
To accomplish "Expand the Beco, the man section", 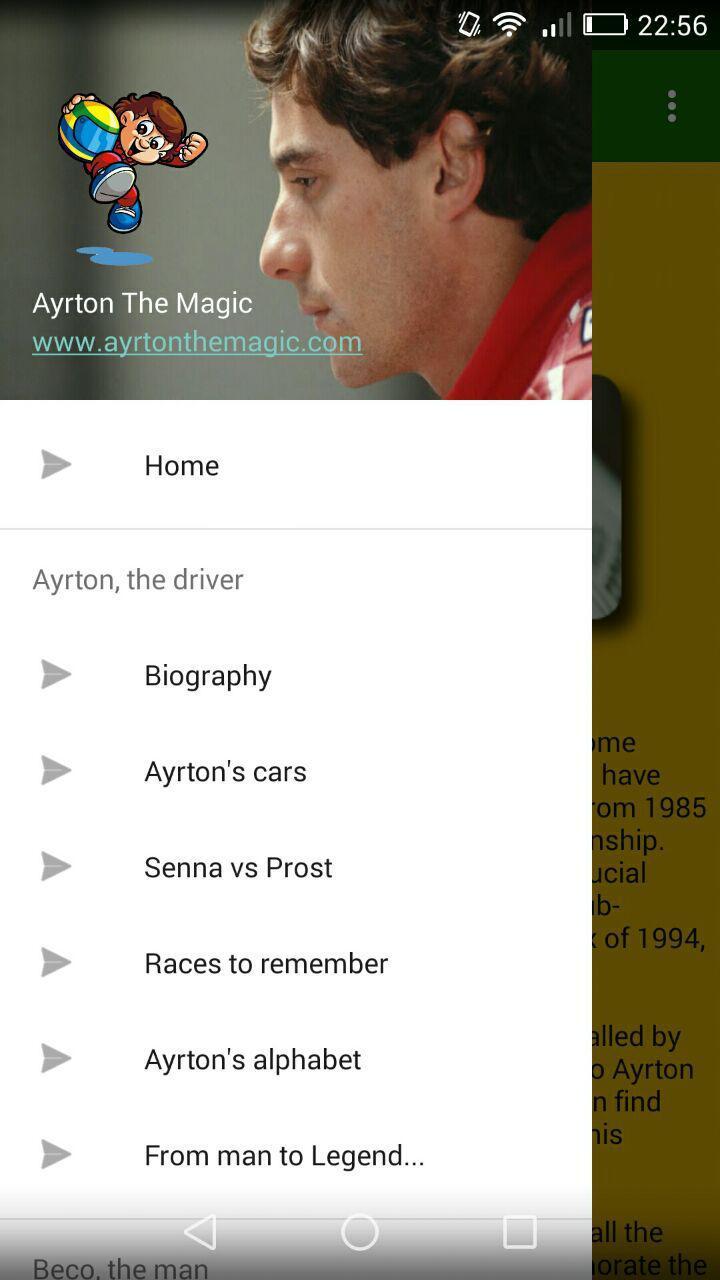I will point(119,1266).
